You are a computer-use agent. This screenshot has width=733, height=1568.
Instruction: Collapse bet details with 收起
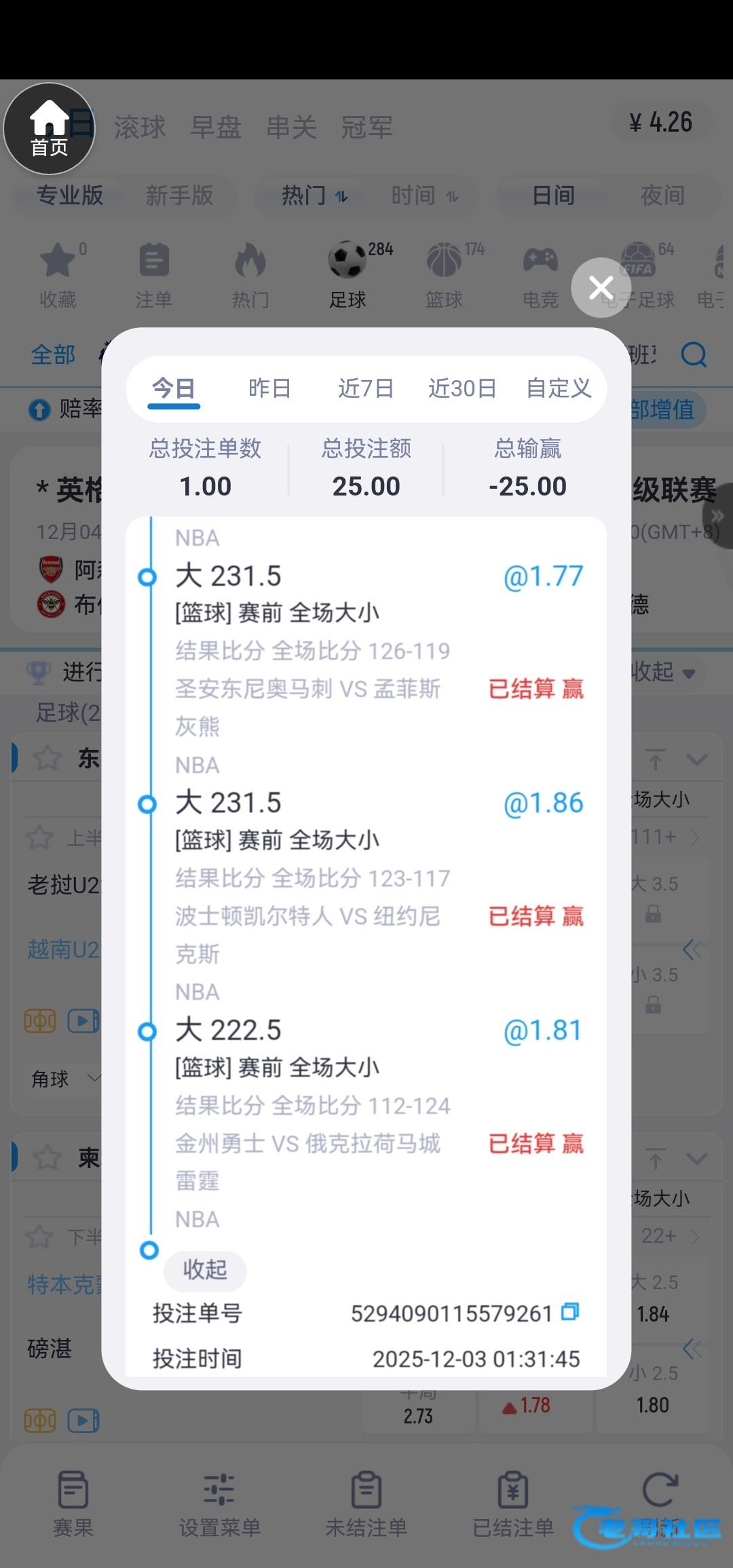point(204,1269)
